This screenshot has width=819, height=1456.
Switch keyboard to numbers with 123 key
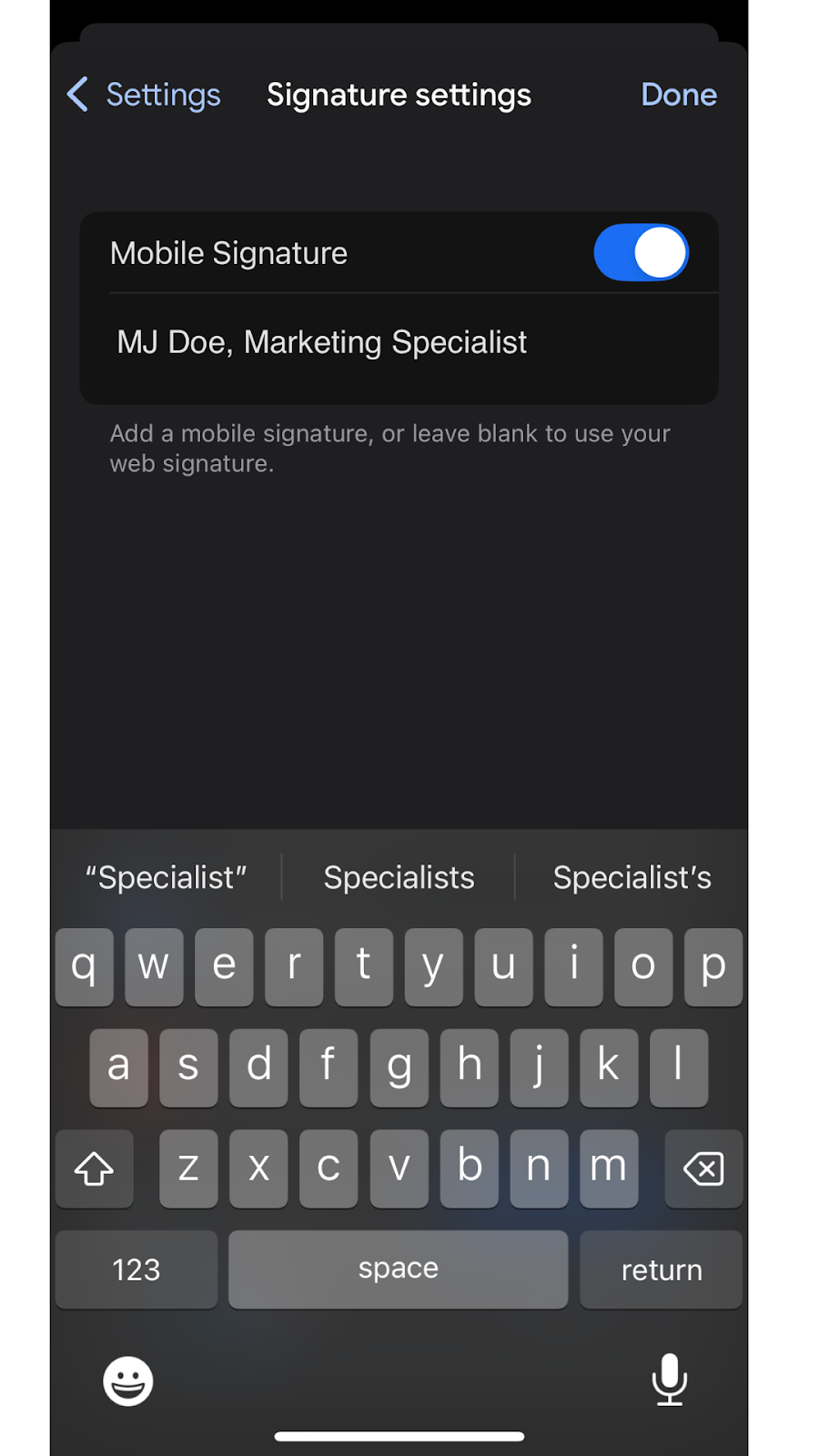136,1269
